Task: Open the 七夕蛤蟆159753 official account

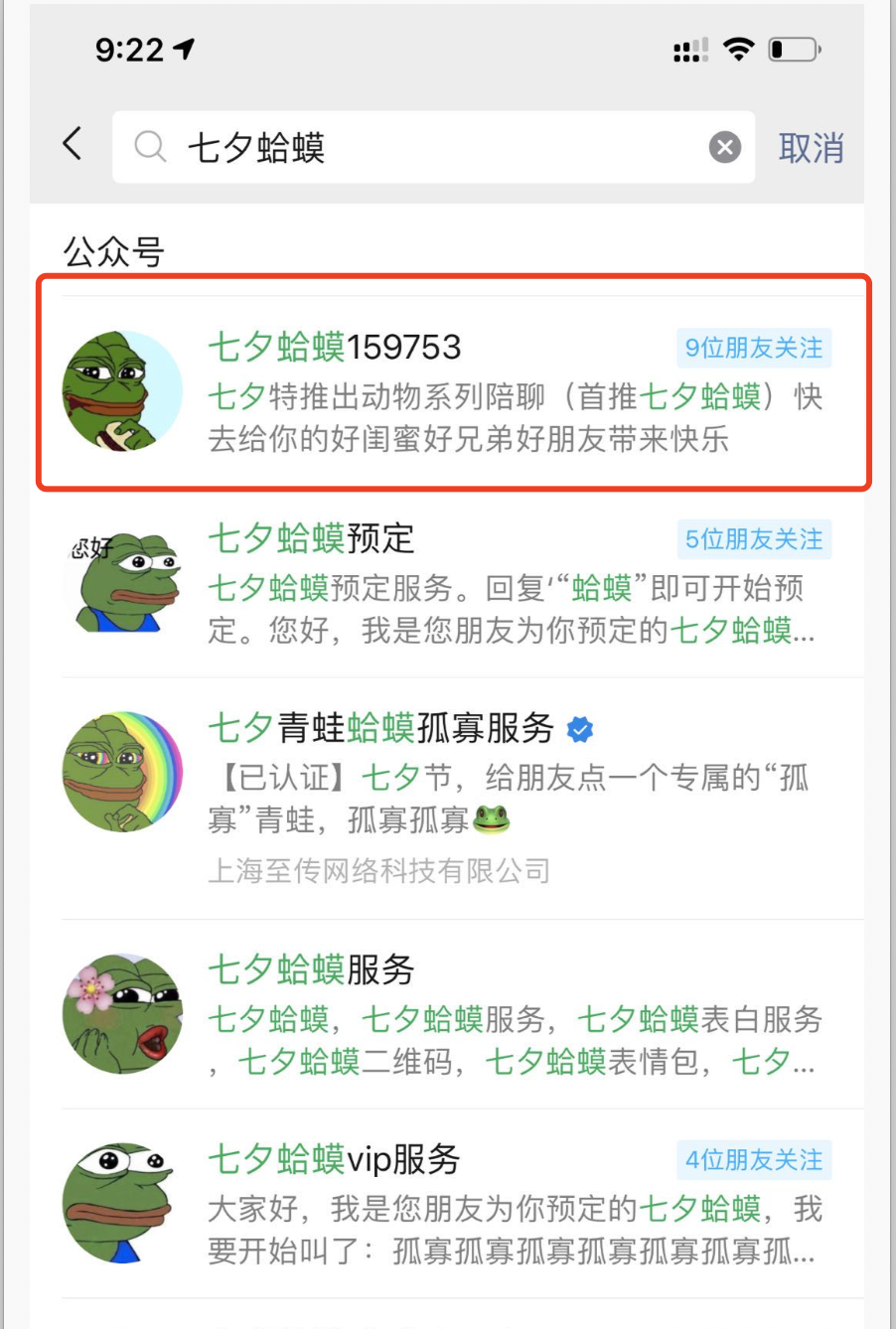Action: pos(452,390)
